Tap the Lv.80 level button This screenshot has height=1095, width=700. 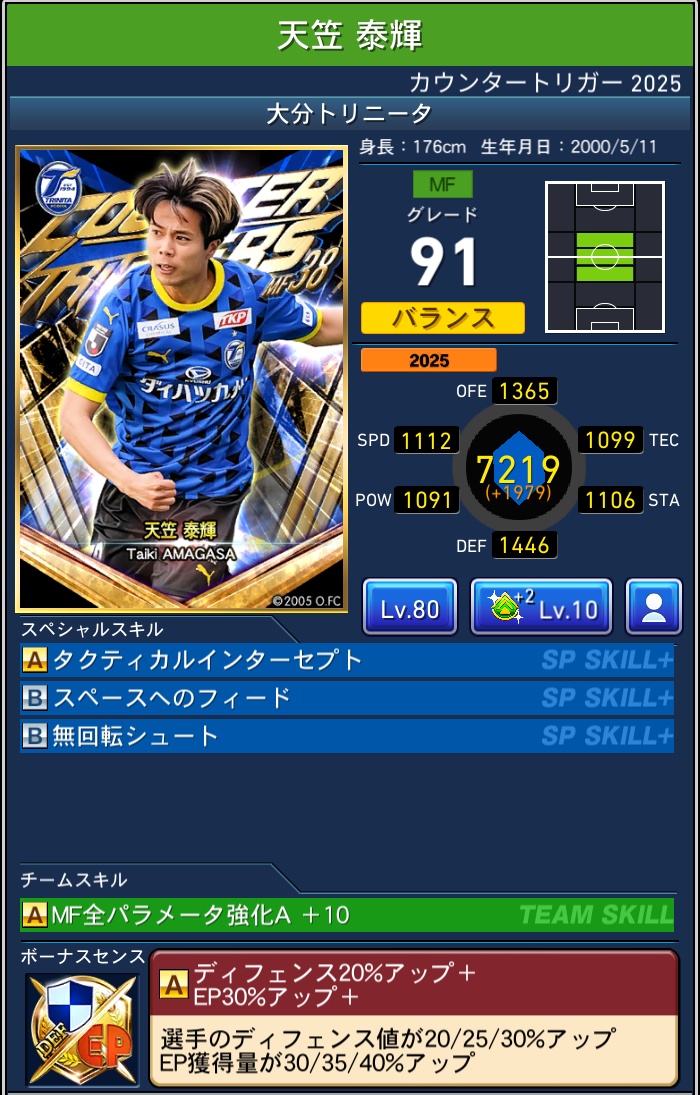[x=409, y=607]
